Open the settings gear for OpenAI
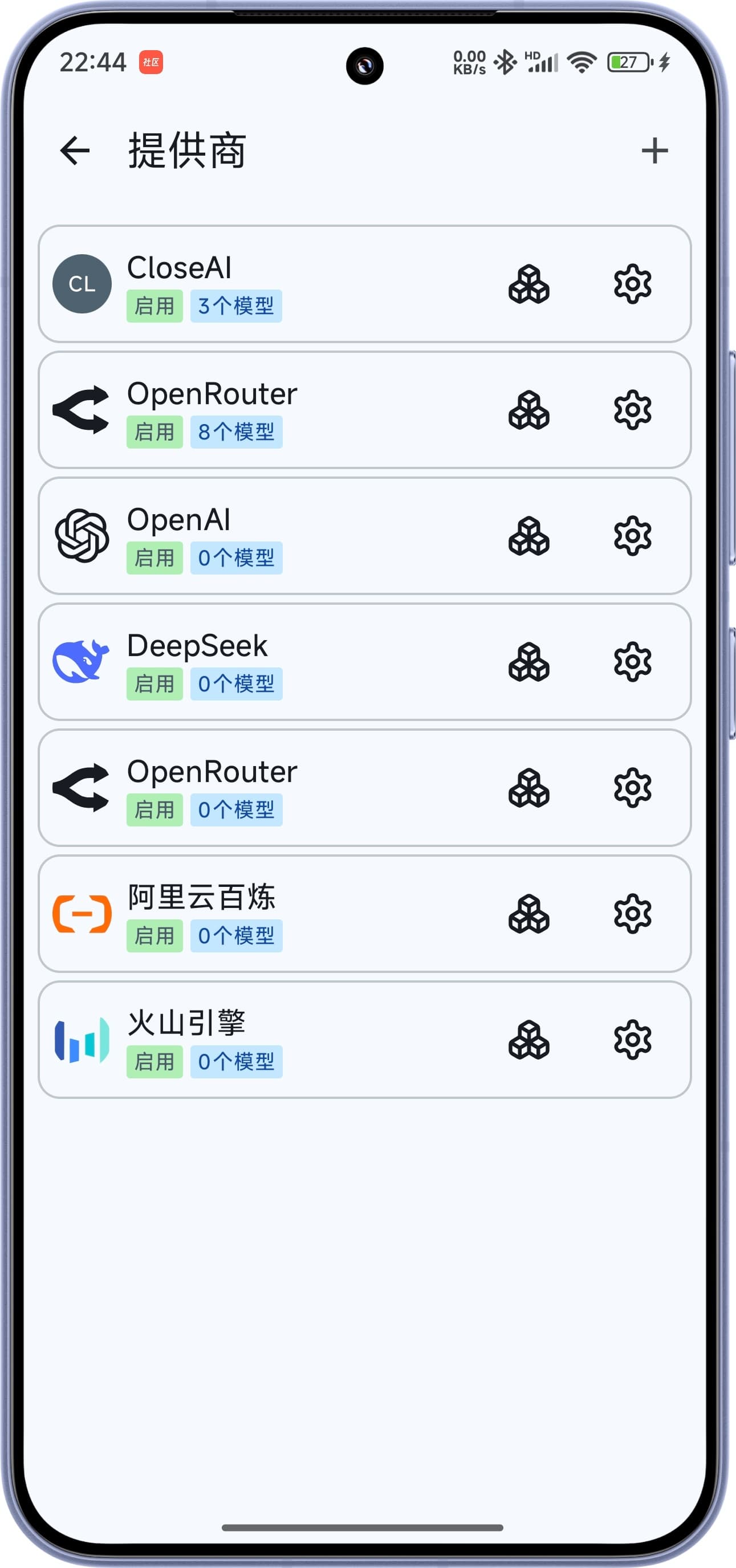This screenshot has width=736, height=1568. click(x=632, y=536)
